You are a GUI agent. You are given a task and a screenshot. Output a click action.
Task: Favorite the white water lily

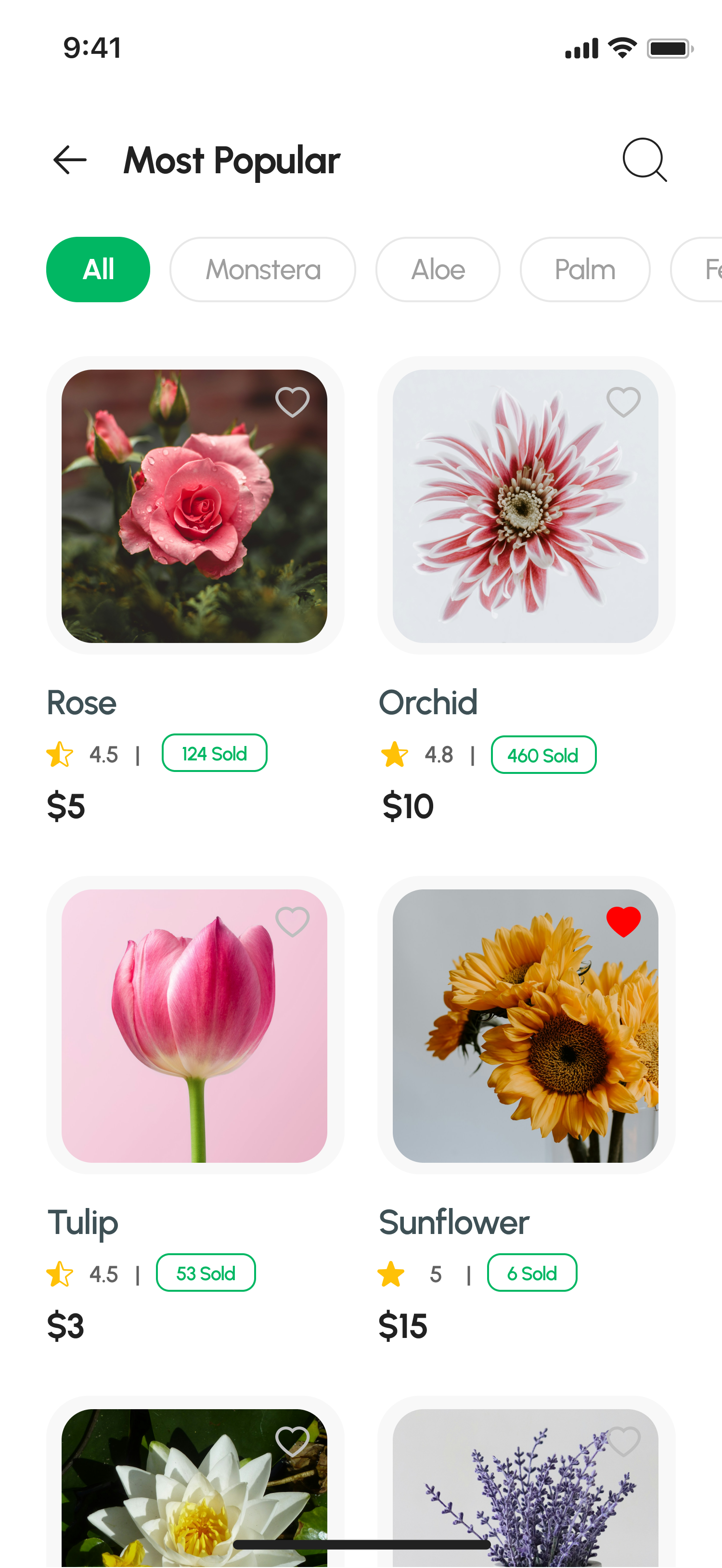(292, 1441)
